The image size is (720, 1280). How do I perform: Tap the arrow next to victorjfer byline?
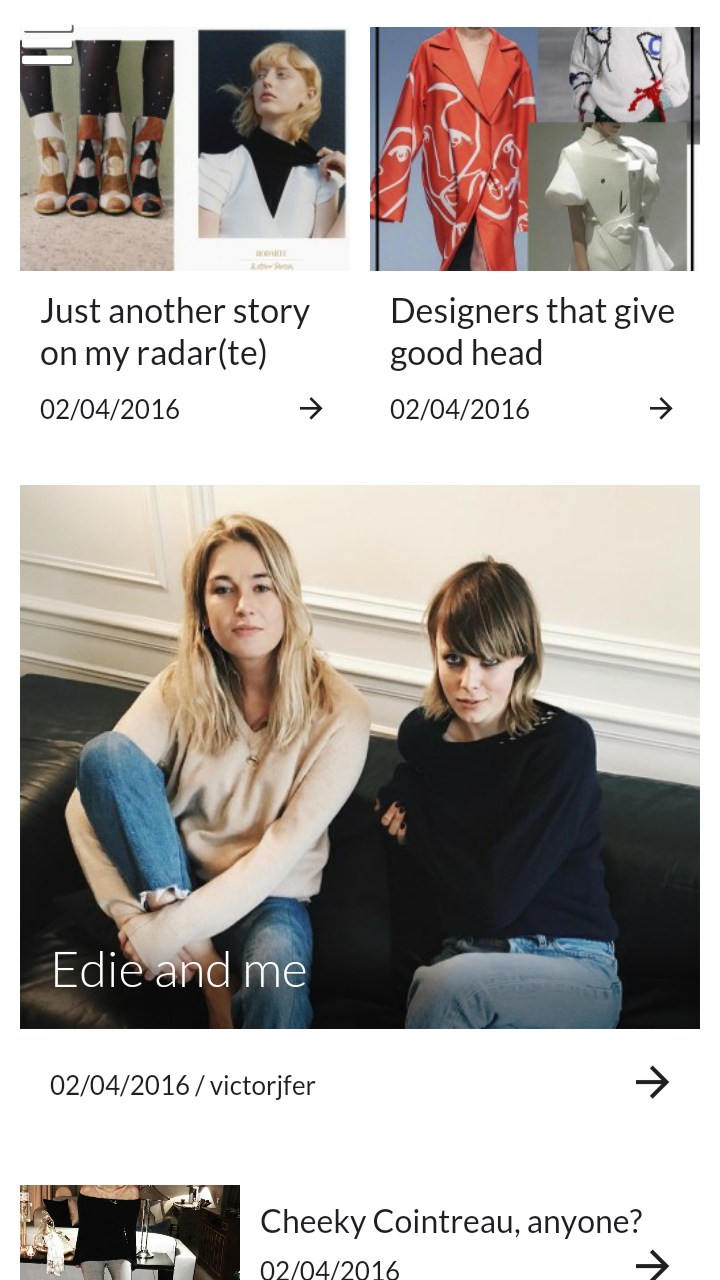[652, 1082]
